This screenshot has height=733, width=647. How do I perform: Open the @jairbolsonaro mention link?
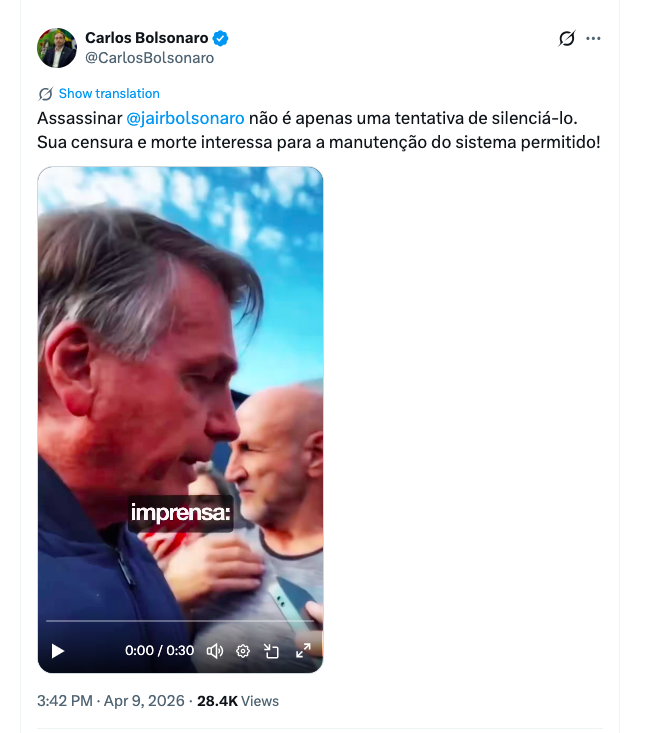[x=186, y=118]
